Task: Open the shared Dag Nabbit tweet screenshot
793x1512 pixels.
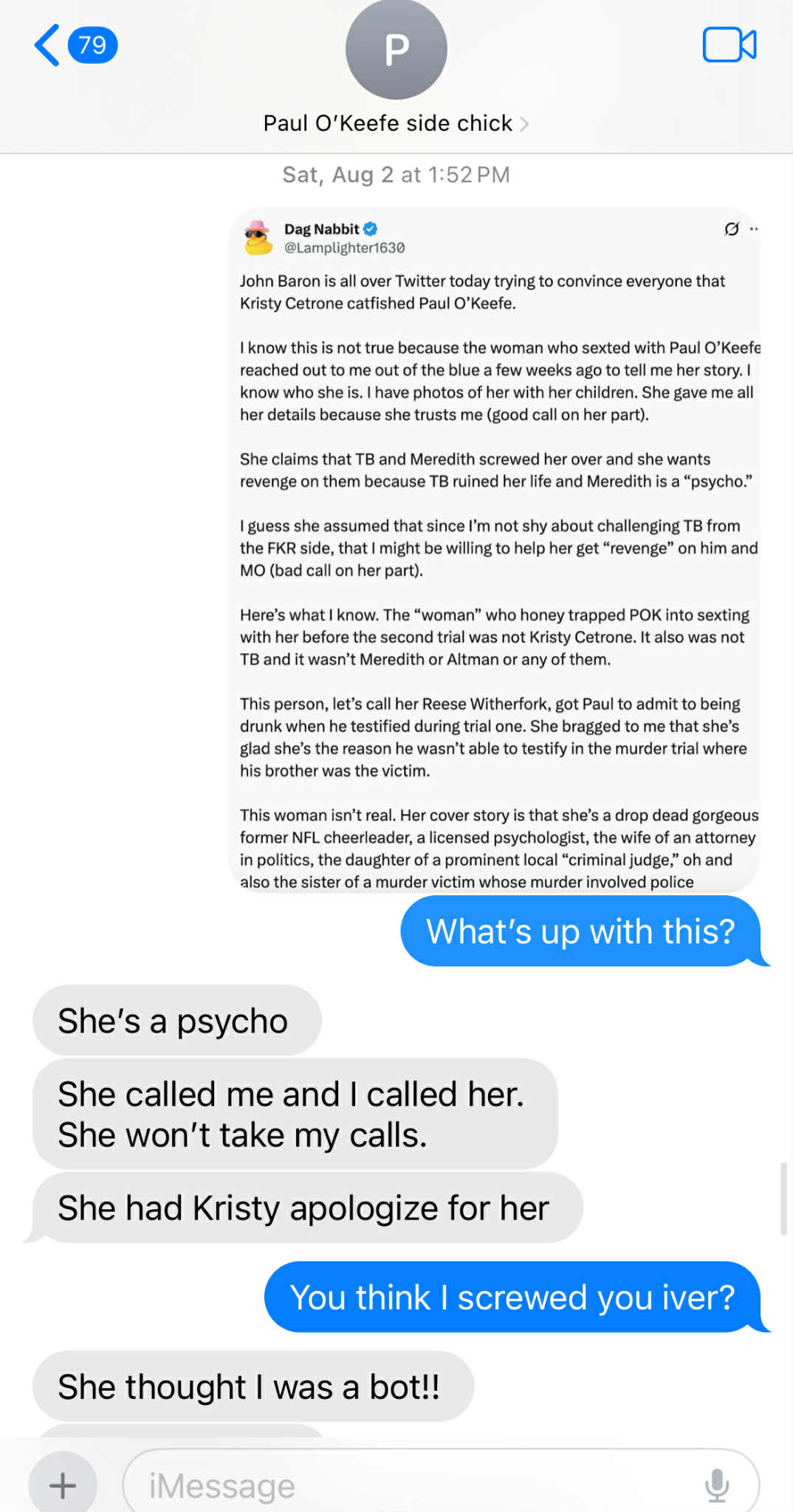Action: pos(495,548)
